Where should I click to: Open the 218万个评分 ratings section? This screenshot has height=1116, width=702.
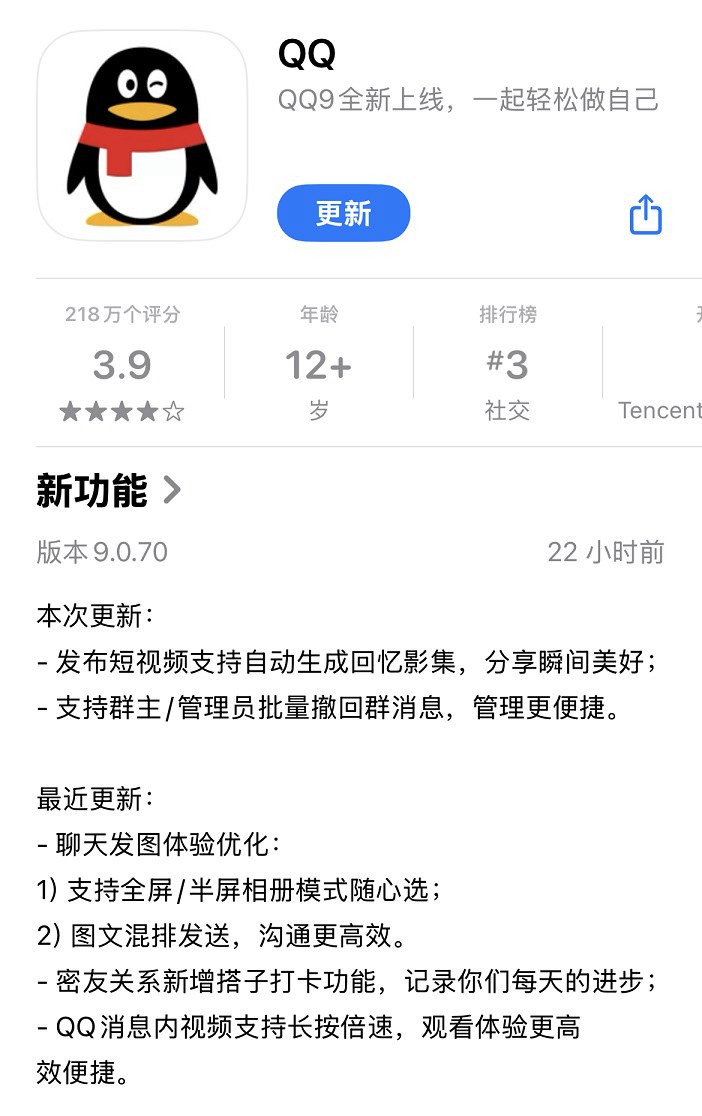click(122, 366)
